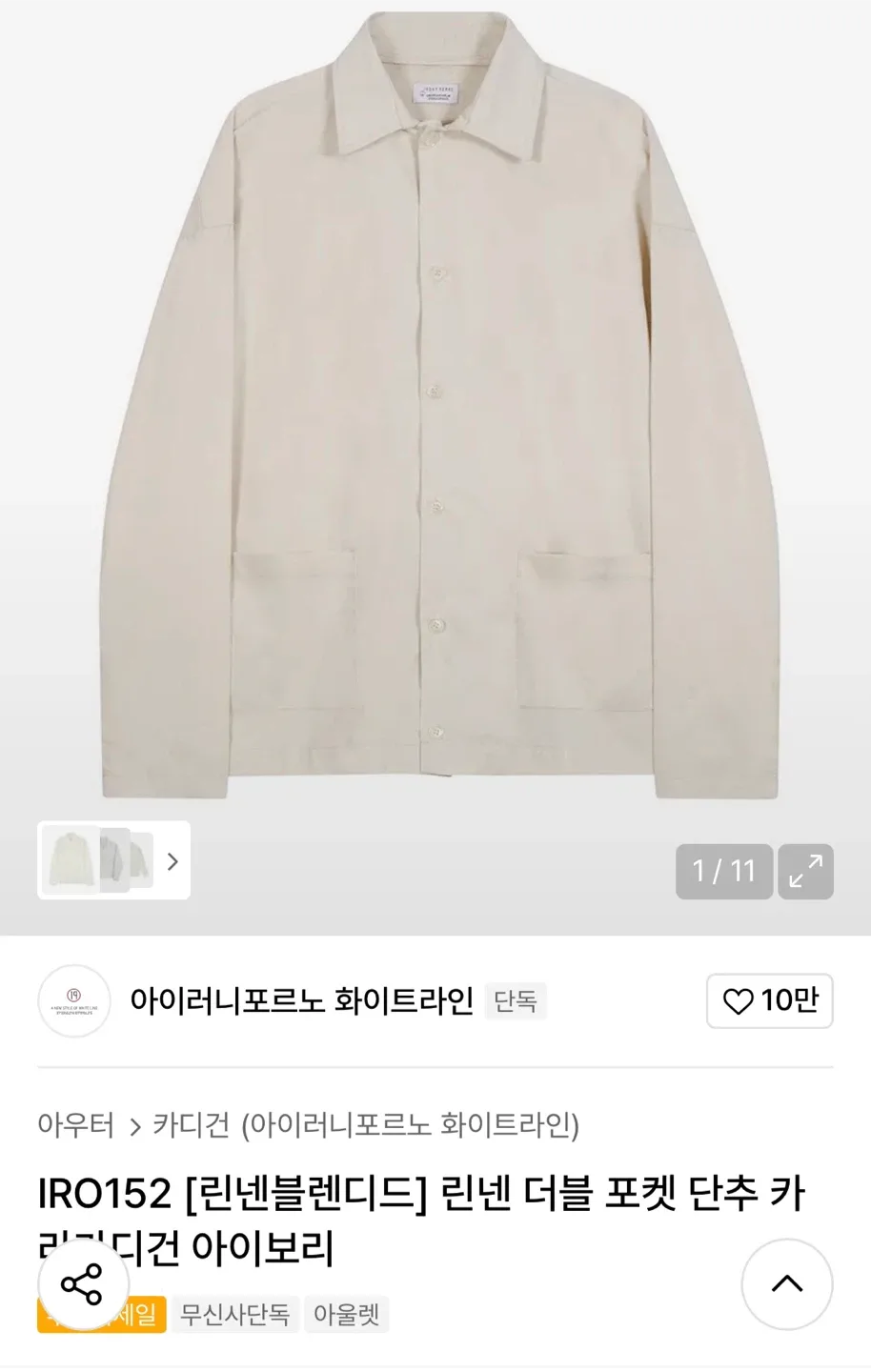The height and width of the screenshot is (1372, 871).
Task: Open the 아이러니포르노 화이트라인 brand page
Action: [x=301, y=1000]
